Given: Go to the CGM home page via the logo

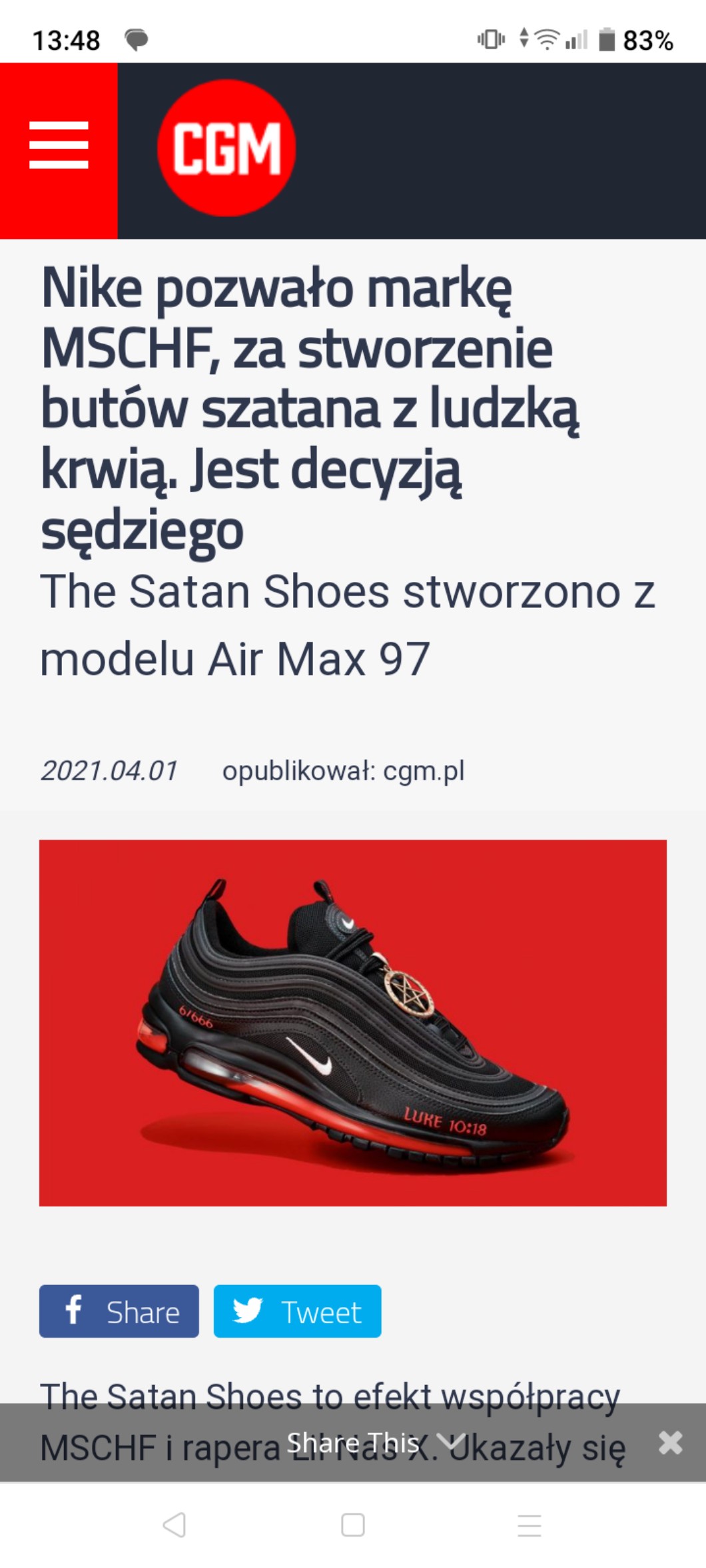Looking at the screenshot, I should (226, 148).
